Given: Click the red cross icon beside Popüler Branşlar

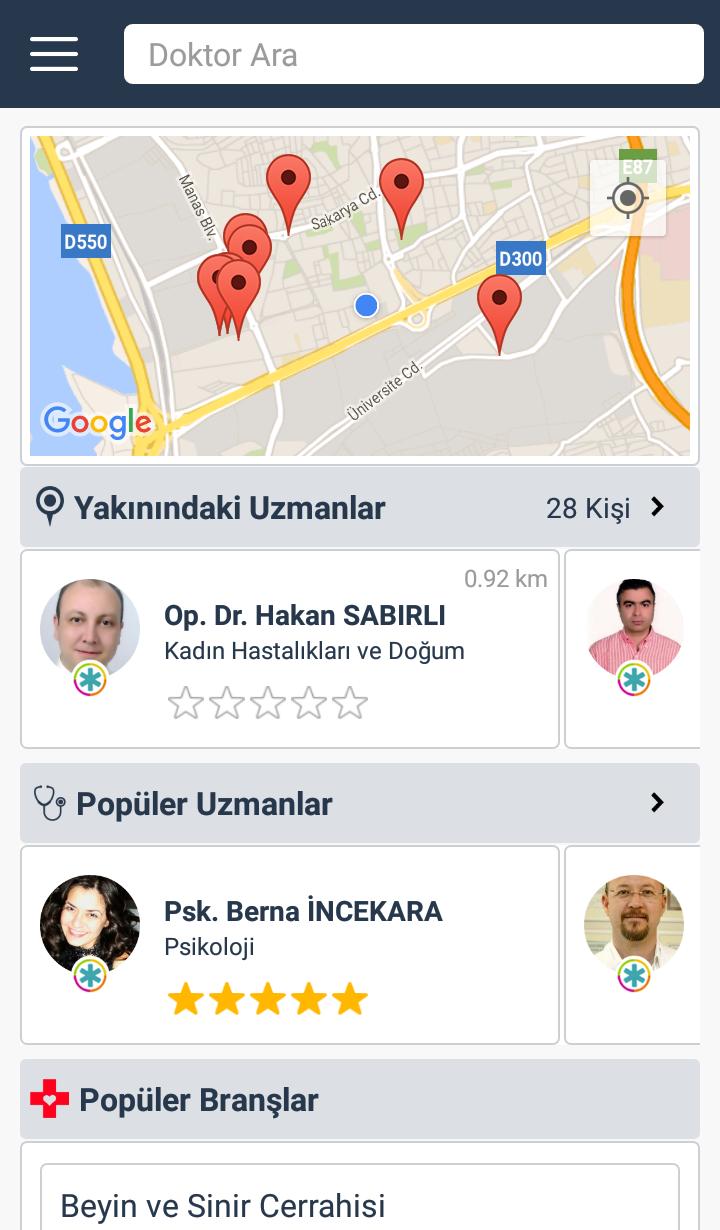Looking at the screenshot, I should pyautogui.click(x=50, y=1099).
